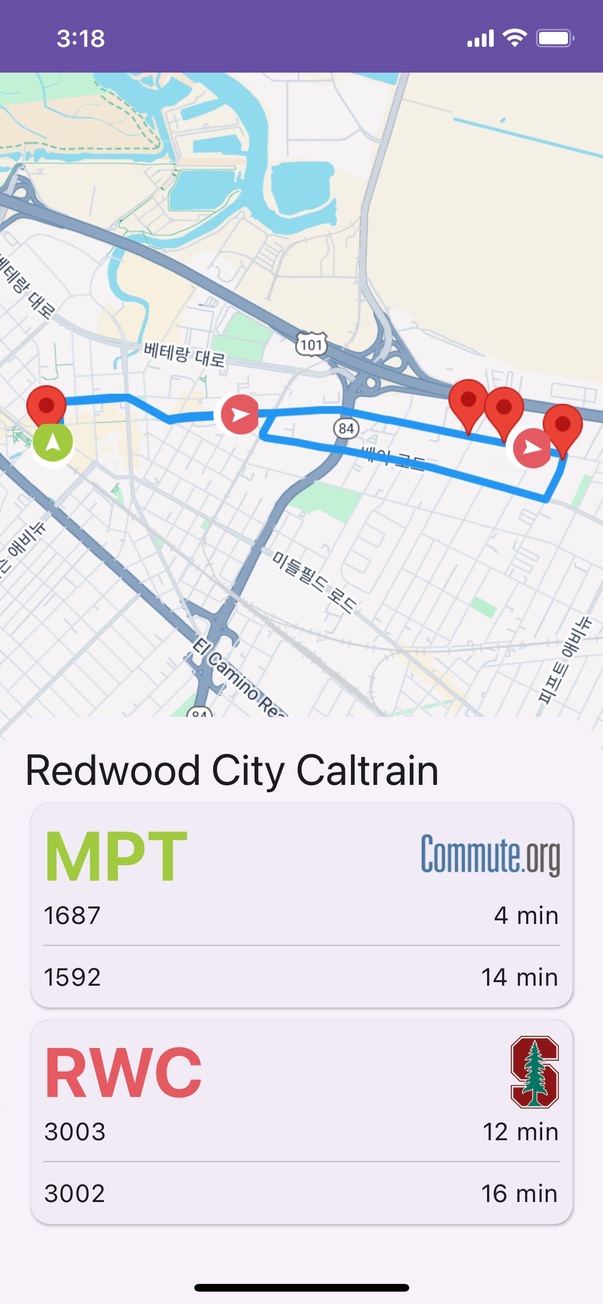Select MPT bus 1592 arriving in 14 min
Viewport: 603px width, 1304px height.
point(301,977)
